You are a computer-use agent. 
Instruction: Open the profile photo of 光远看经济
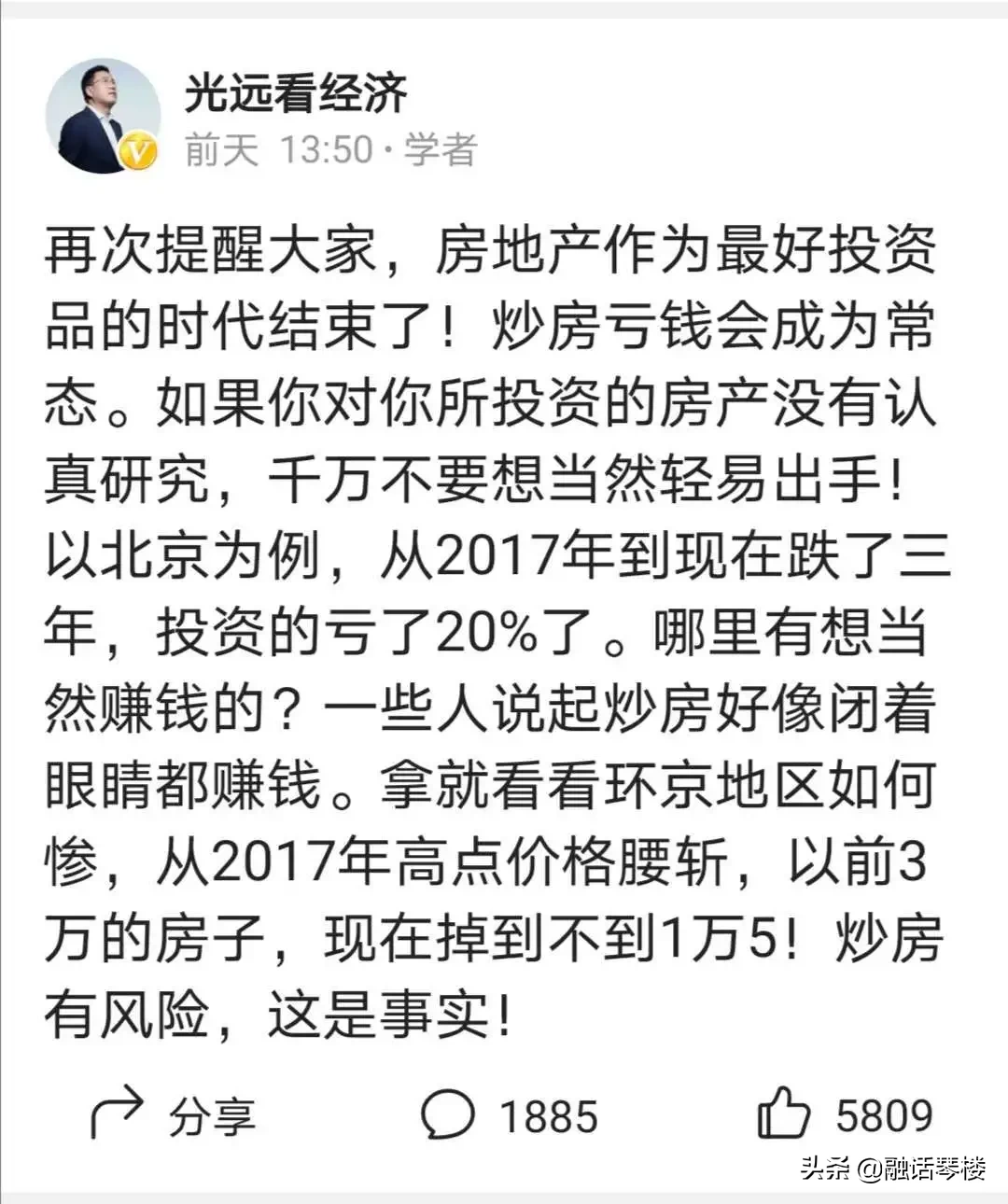[x=103, y=117]
